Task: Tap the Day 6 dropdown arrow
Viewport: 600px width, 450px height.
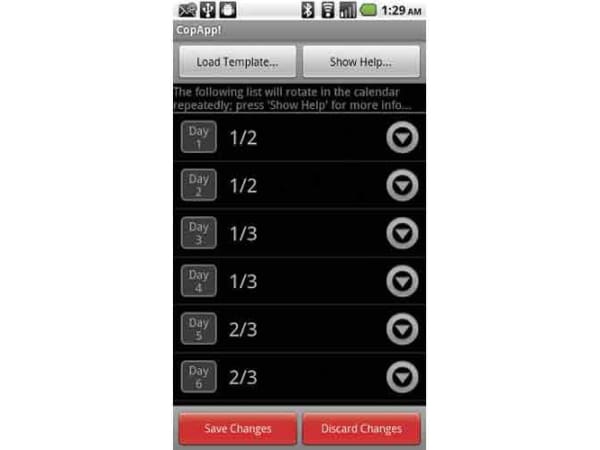Action: (x=402, y=376)
